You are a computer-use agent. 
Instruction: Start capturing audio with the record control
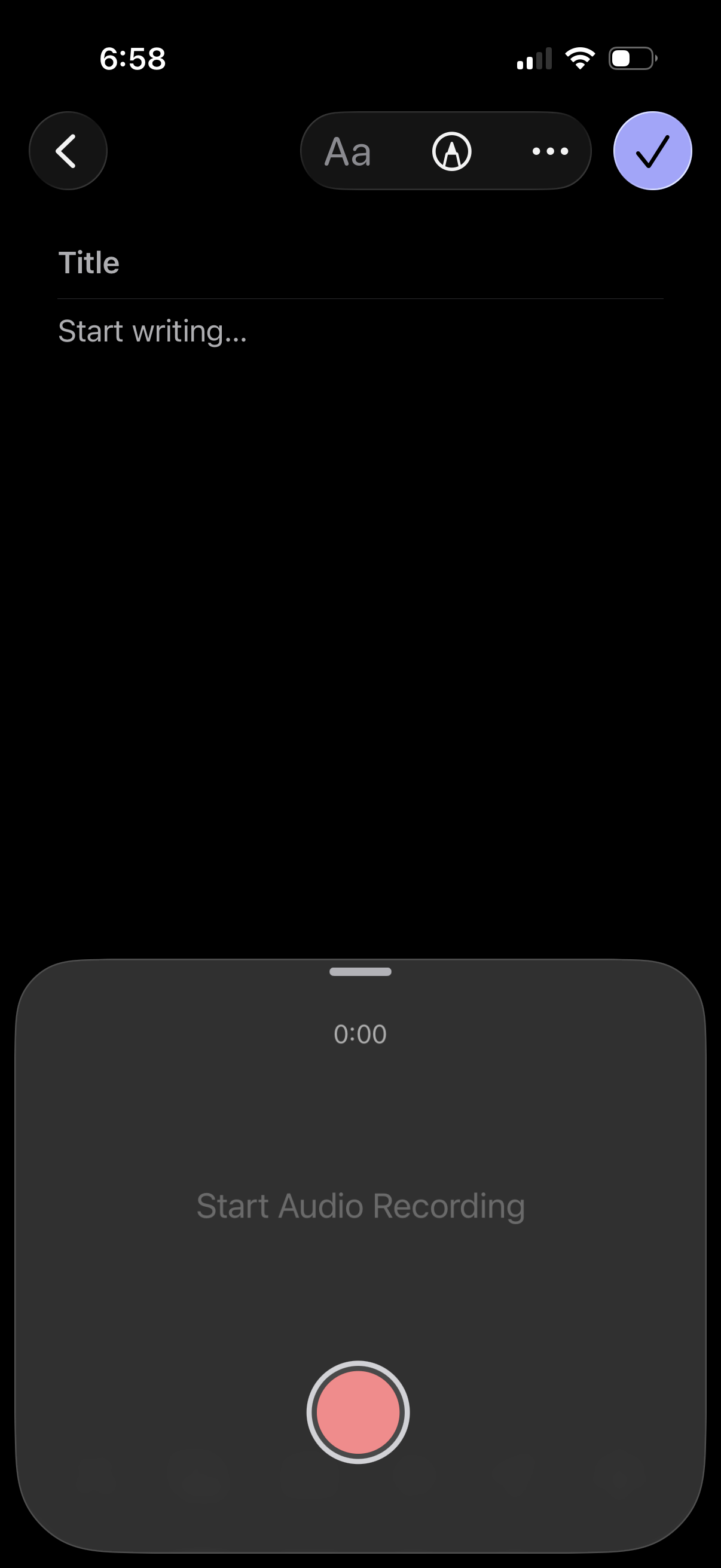(359, 1412)
